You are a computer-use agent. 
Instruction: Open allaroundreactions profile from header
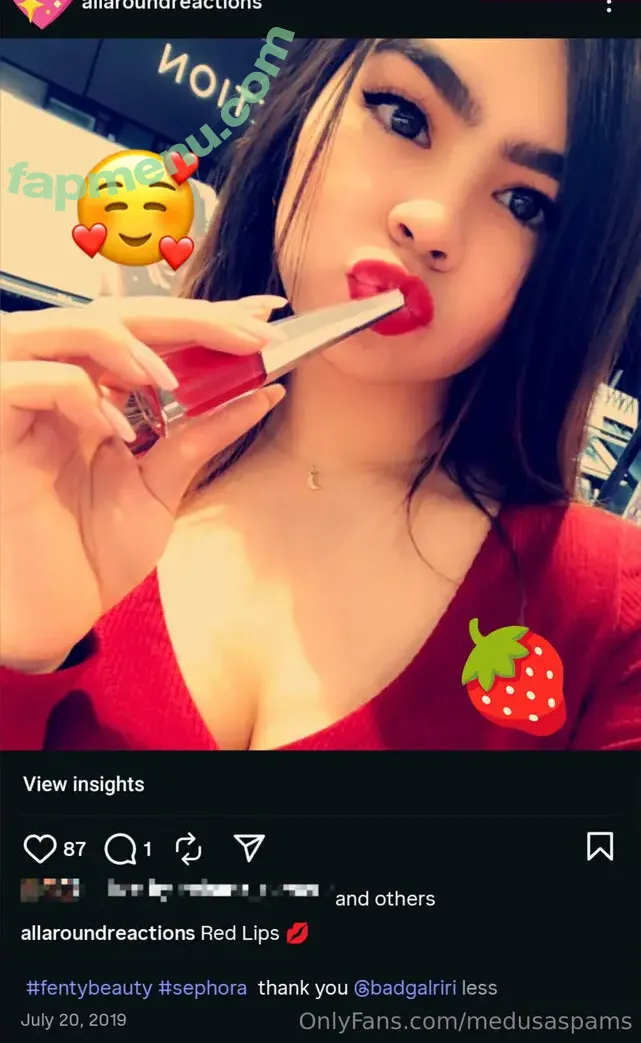(171, 5)
